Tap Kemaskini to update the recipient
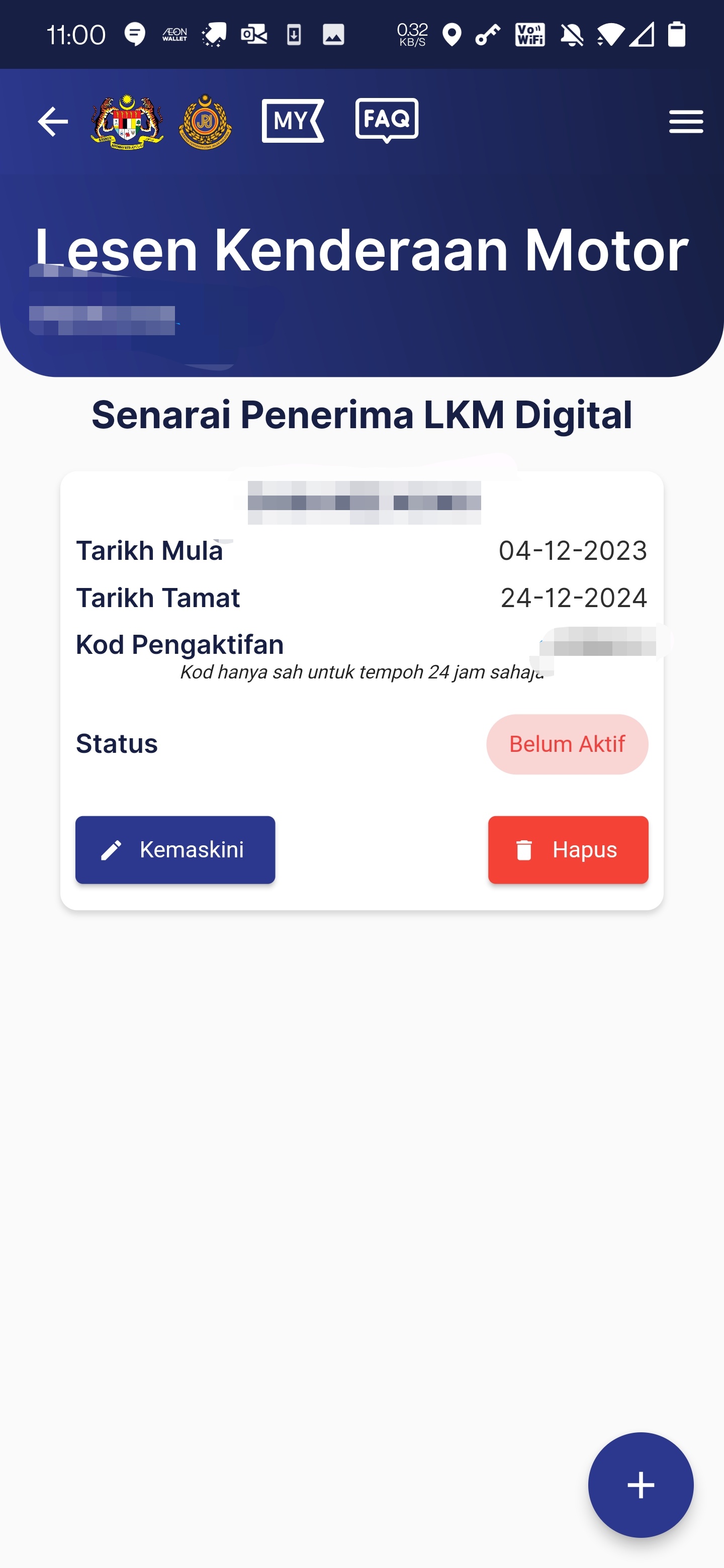Viewport: 724px width, 1568px height. pyautogui.click(x=175, y=850)
